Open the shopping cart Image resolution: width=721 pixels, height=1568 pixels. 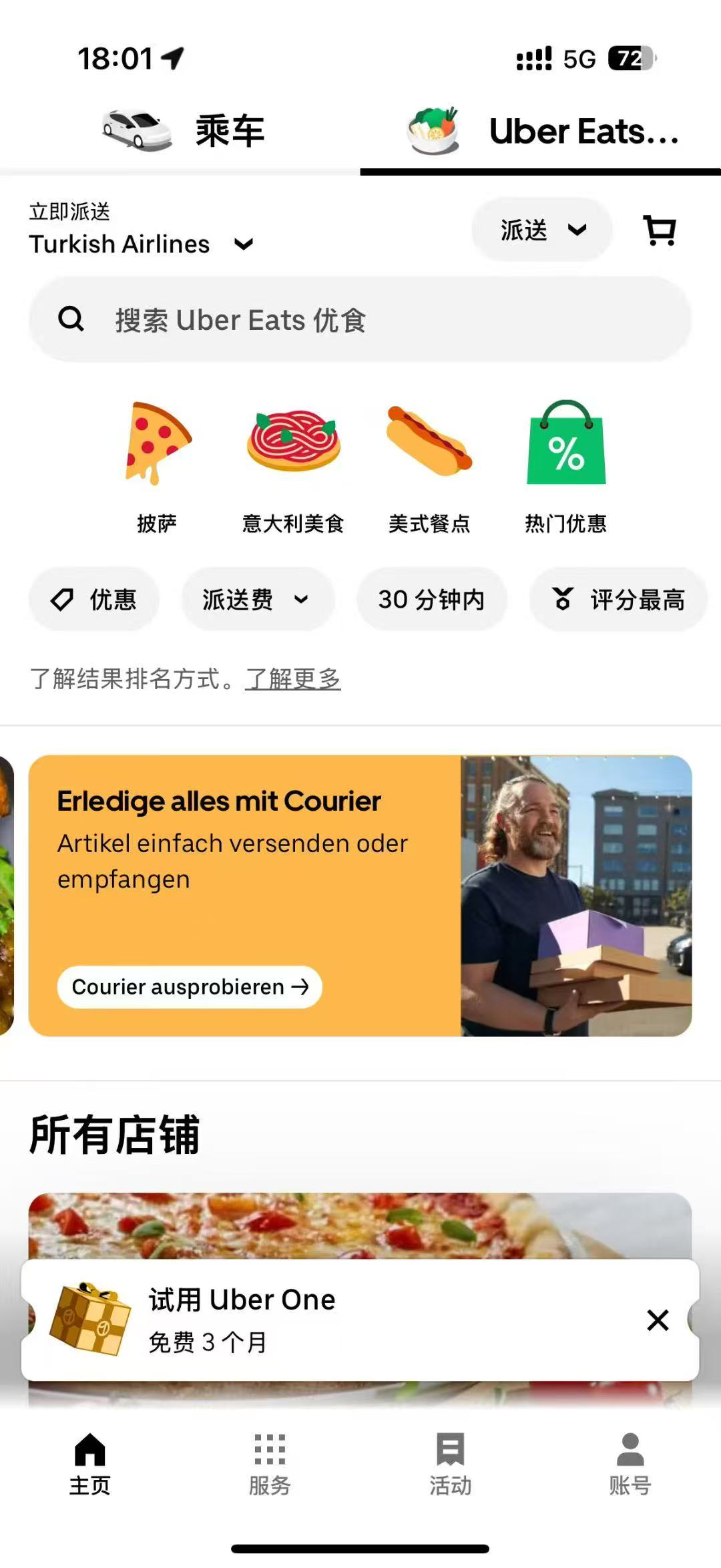tap(659, 231)
